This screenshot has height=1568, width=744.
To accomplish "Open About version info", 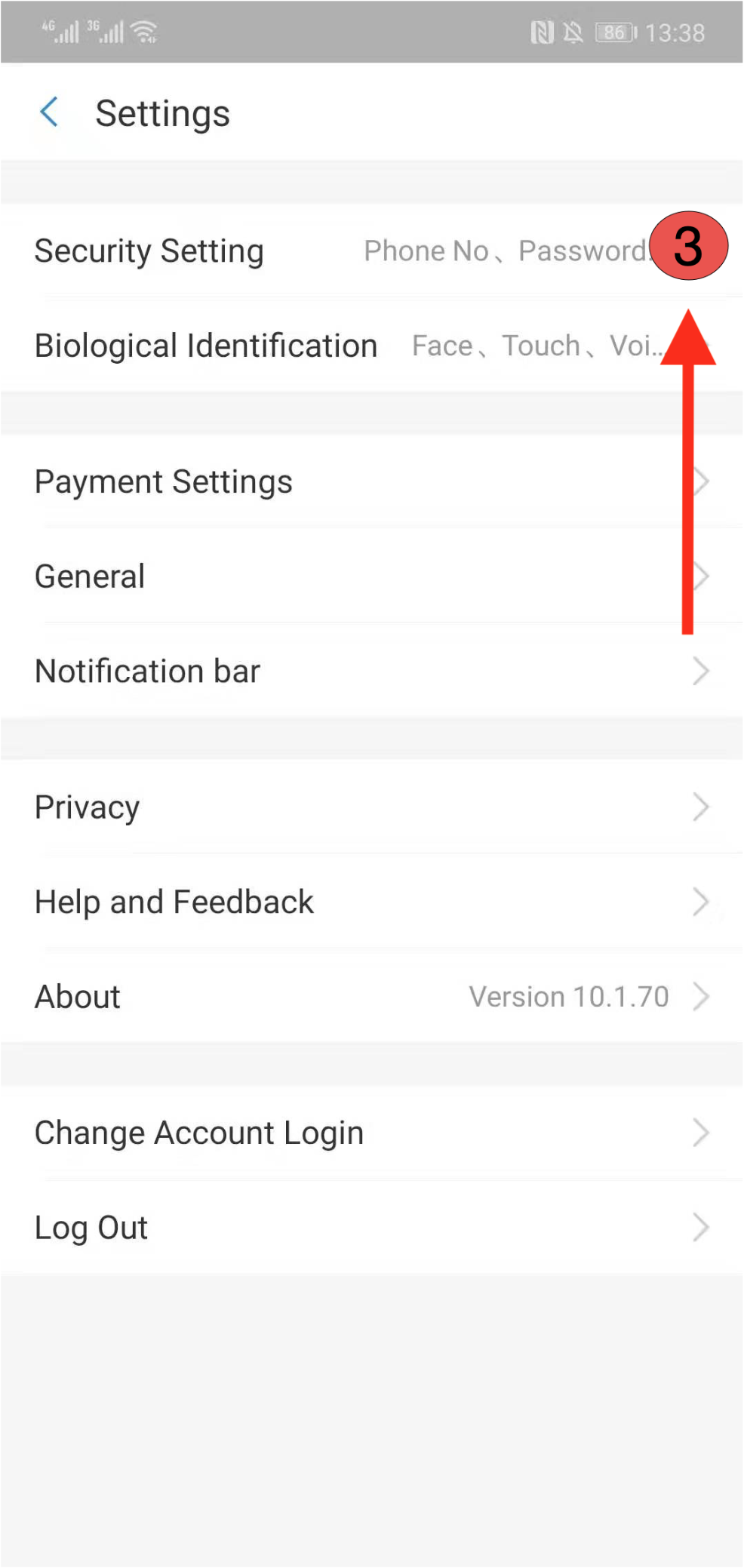I will coord(78,997).
